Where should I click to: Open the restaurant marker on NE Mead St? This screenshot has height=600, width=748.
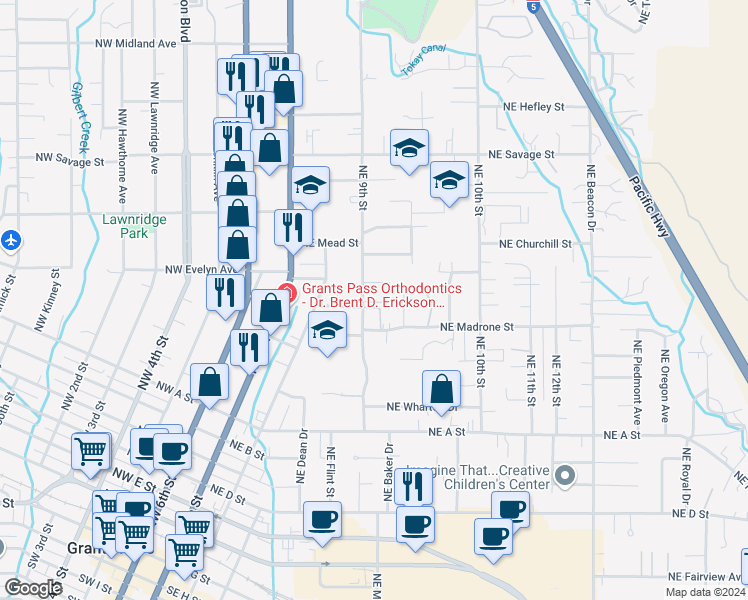[x=293, y=226]
